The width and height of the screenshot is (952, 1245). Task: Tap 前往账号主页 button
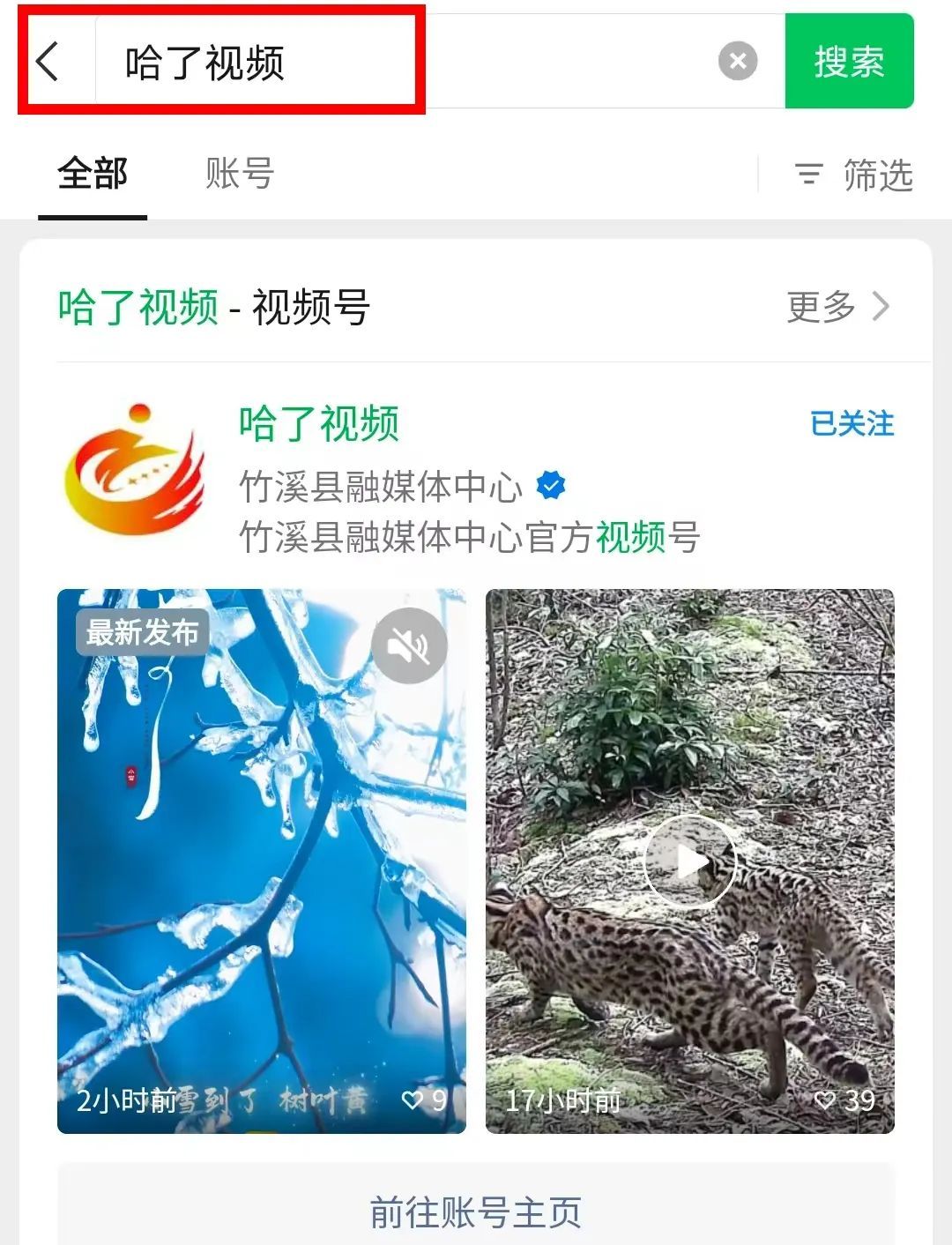tap(476, 1211)
